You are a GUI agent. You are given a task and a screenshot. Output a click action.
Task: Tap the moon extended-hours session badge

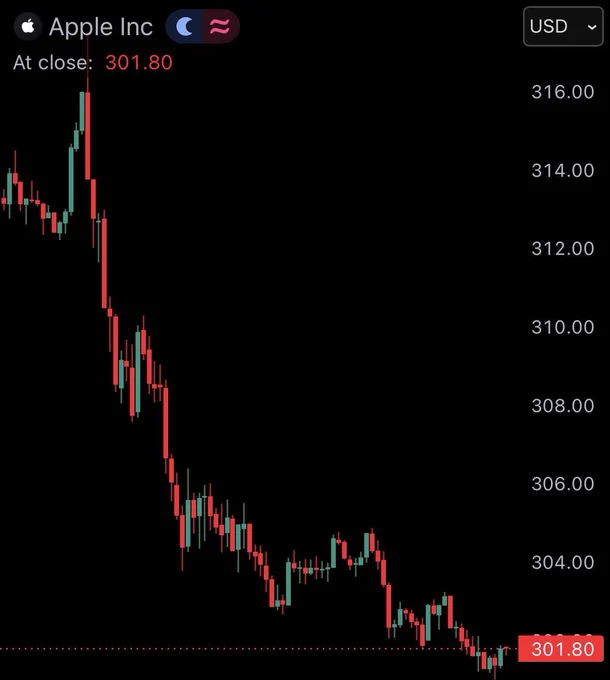click(x=184, y=26)
